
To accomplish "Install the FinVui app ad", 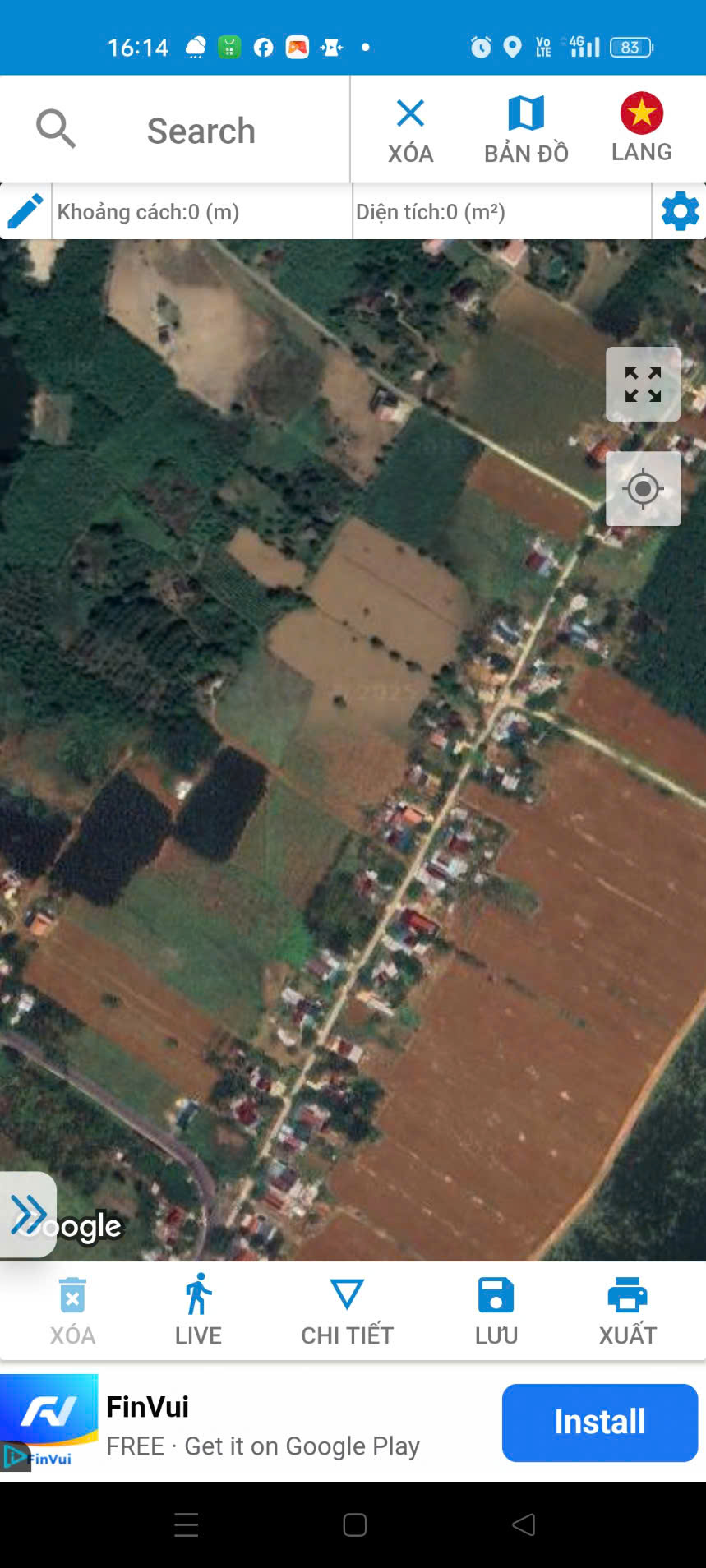I will (x=599, y=1423).
